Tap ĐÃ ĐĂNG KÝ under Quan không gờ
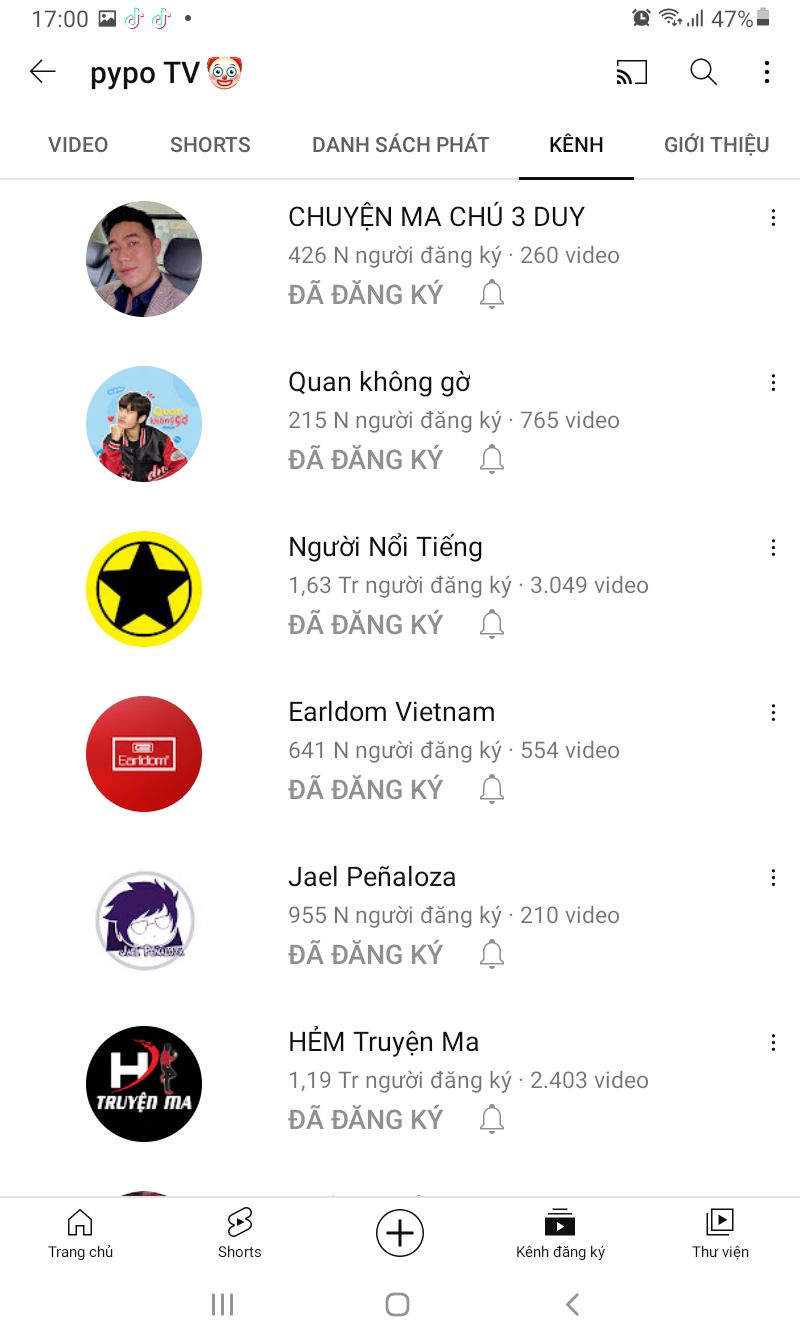Screen dimensions: 800x1340 coord(365,460)
